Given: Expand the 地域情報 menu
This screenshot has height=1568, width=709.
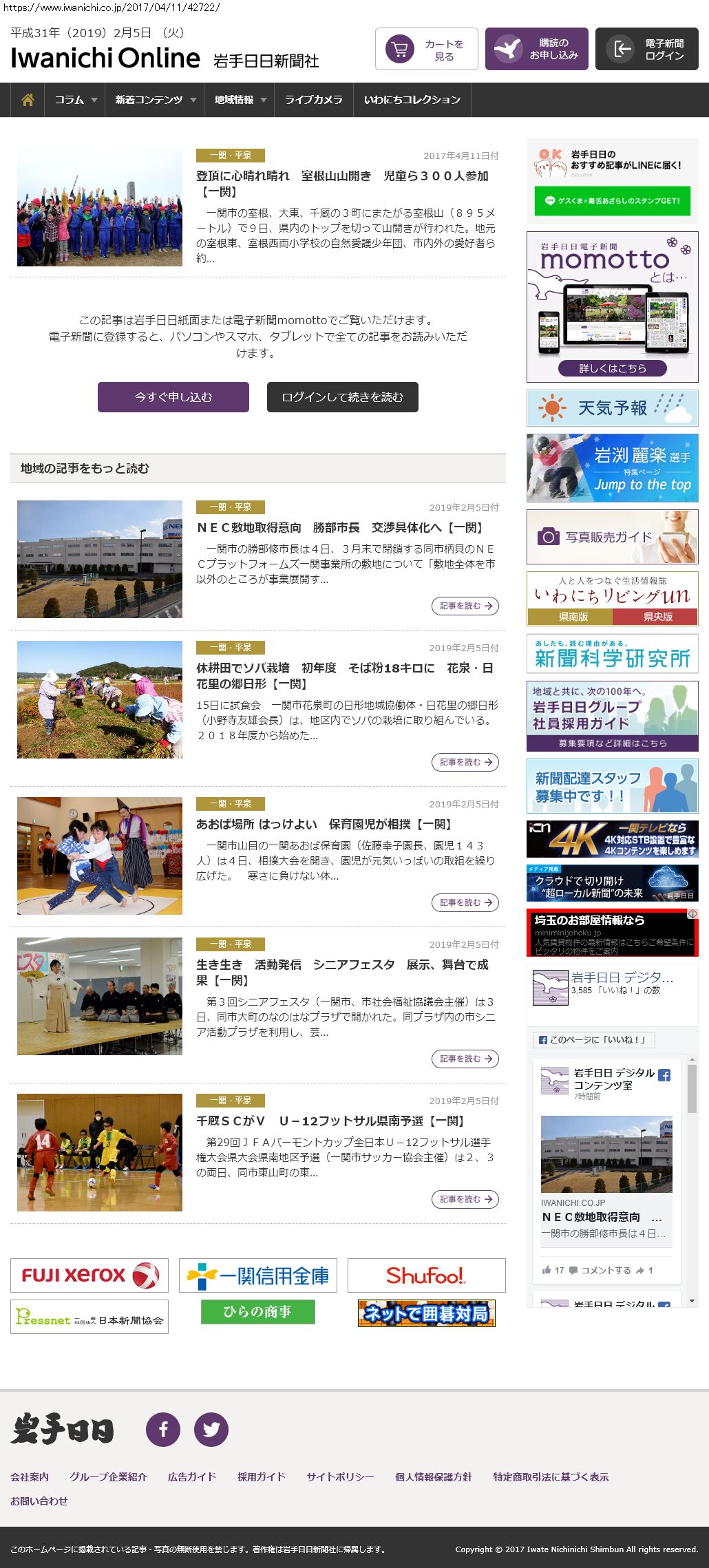Looking at the screenshot, I should [239, 100].
